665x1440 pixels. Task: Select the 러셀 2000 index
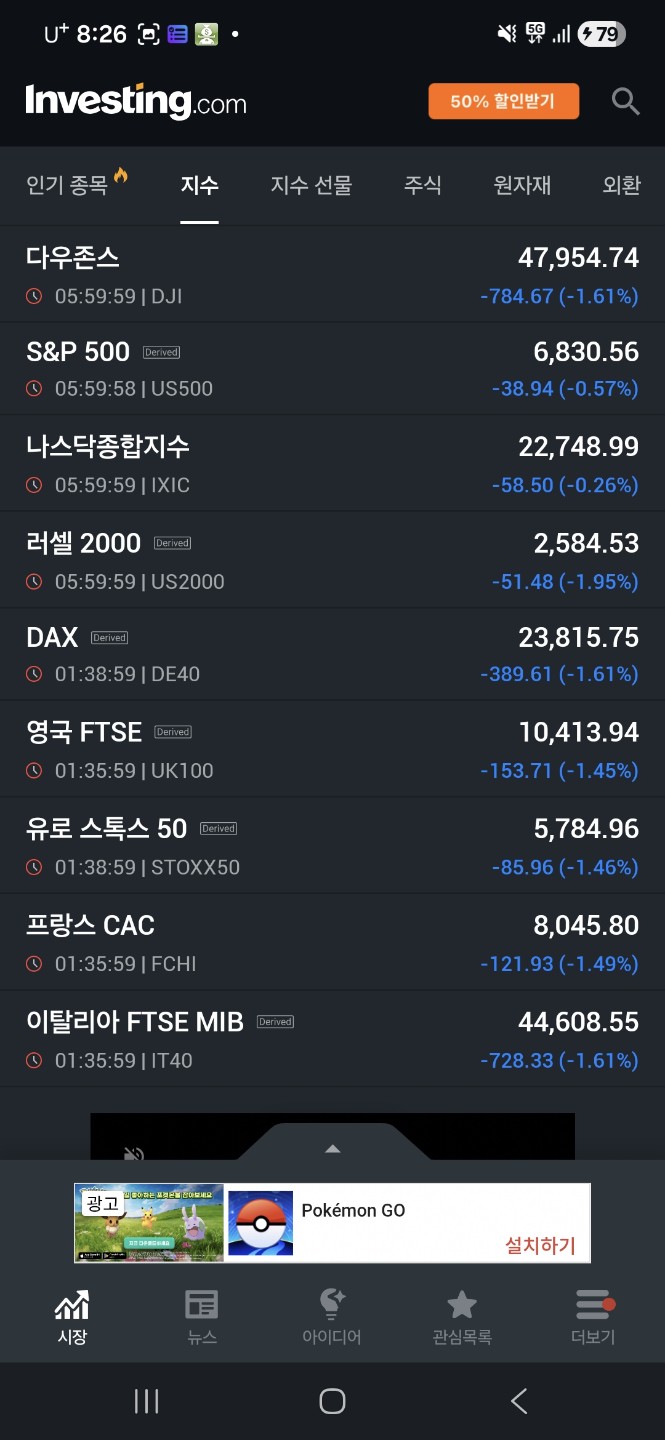click(332, 560)
